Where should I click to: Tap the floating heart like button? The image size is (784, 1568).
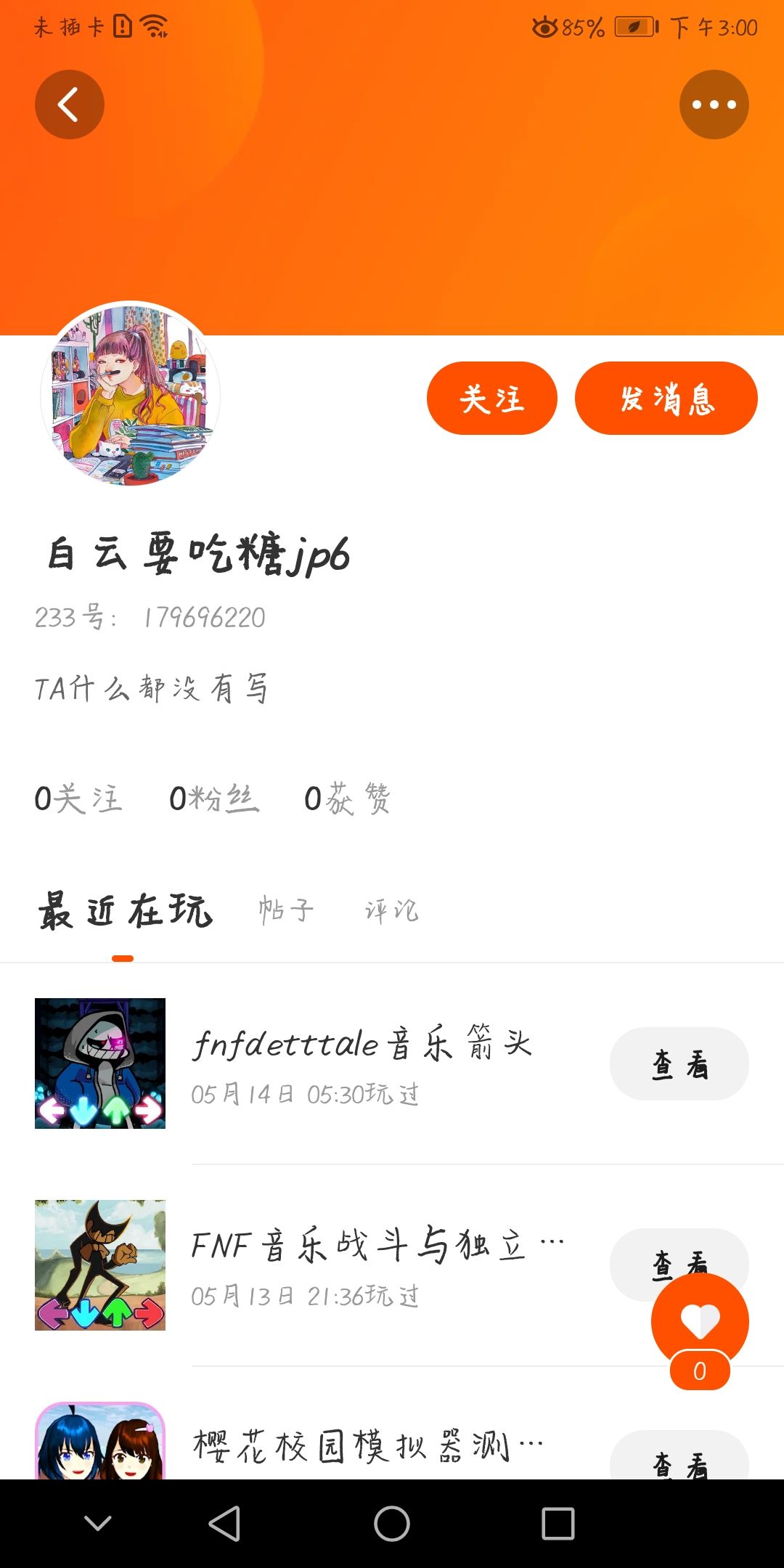click(699, 1321)
